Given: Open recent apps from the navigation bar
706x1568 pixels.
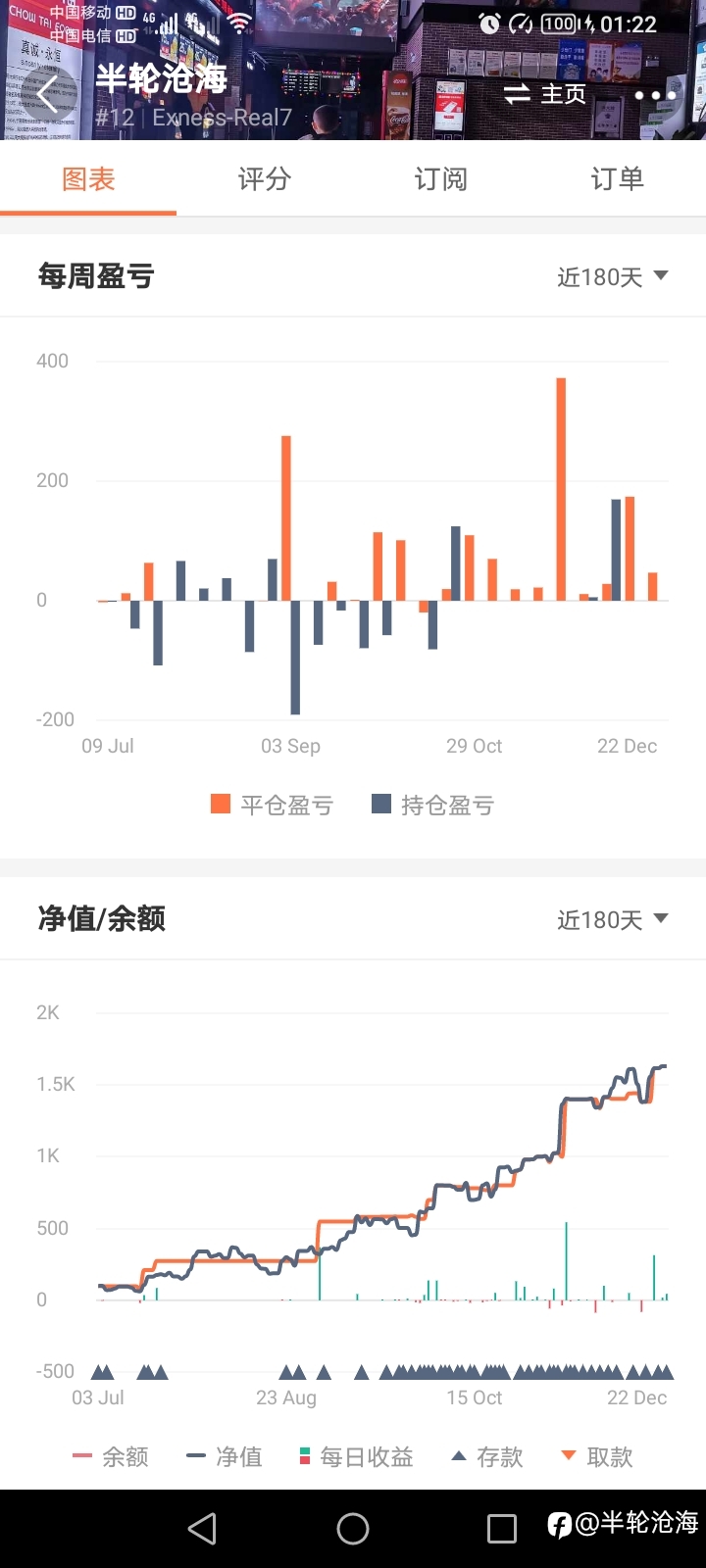Looking at the screenshot, I should [x=502, y=1529].
